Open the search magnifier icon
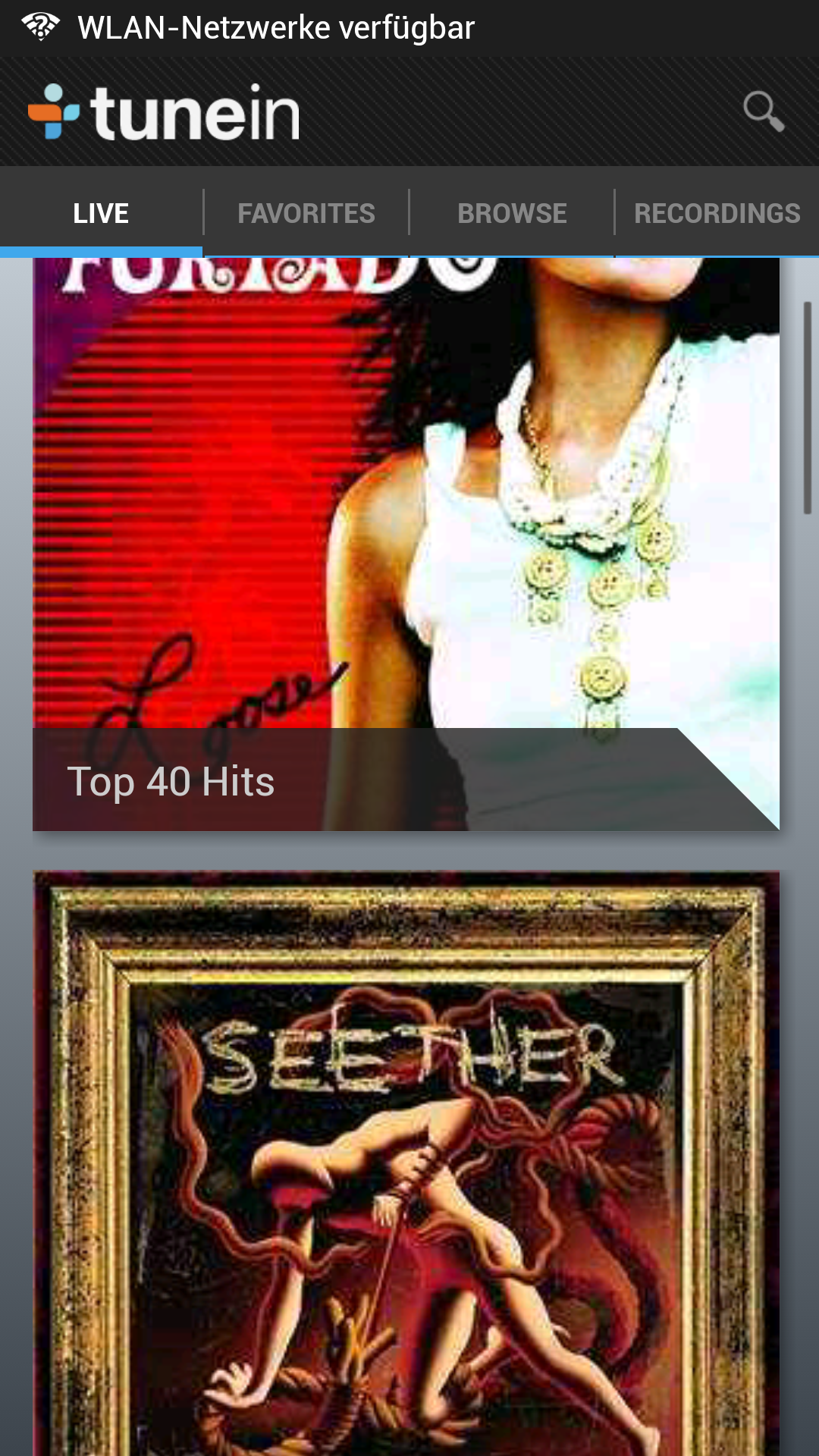819x1456 pixels. click(x=763, y=112)
